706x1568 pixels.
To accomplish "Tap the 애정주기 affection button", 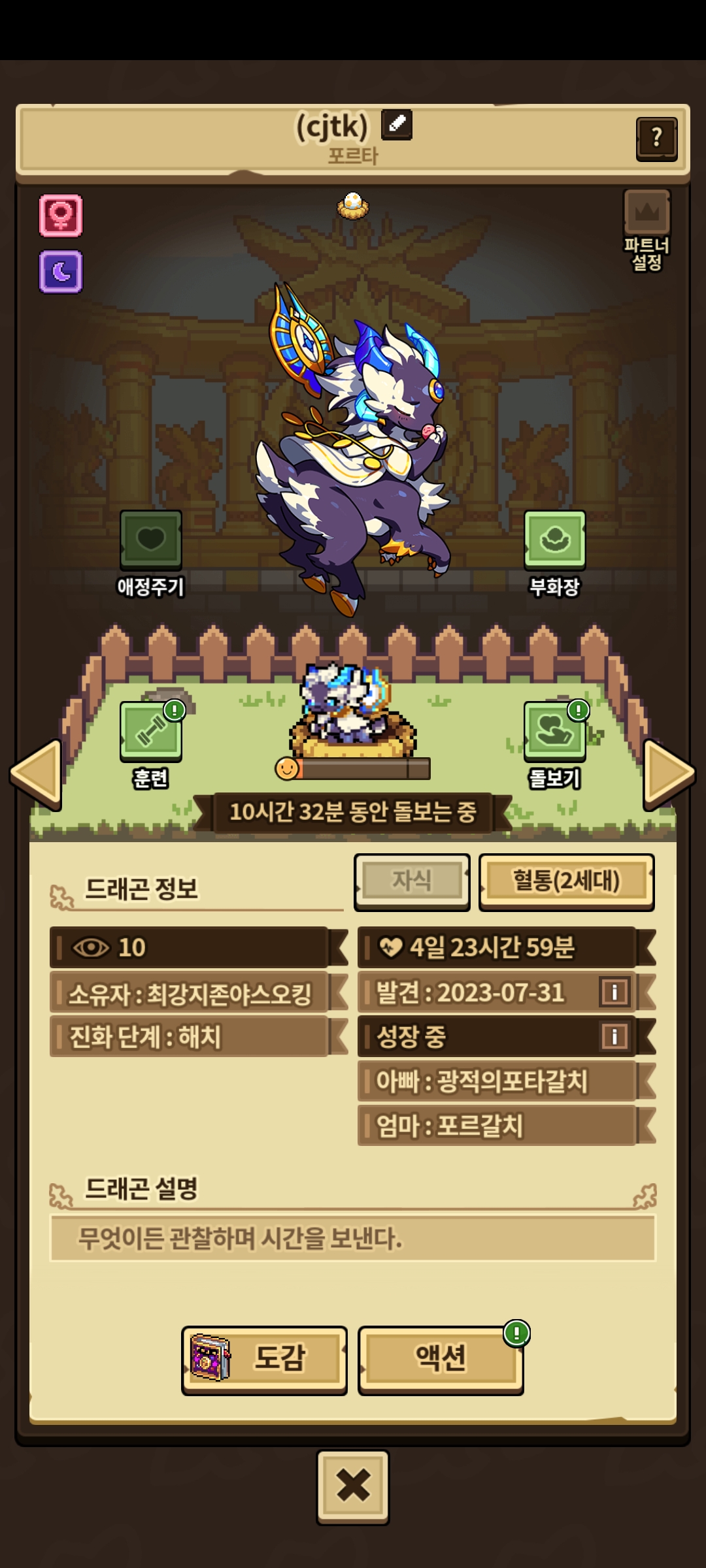I will click(x=150, y=553).
